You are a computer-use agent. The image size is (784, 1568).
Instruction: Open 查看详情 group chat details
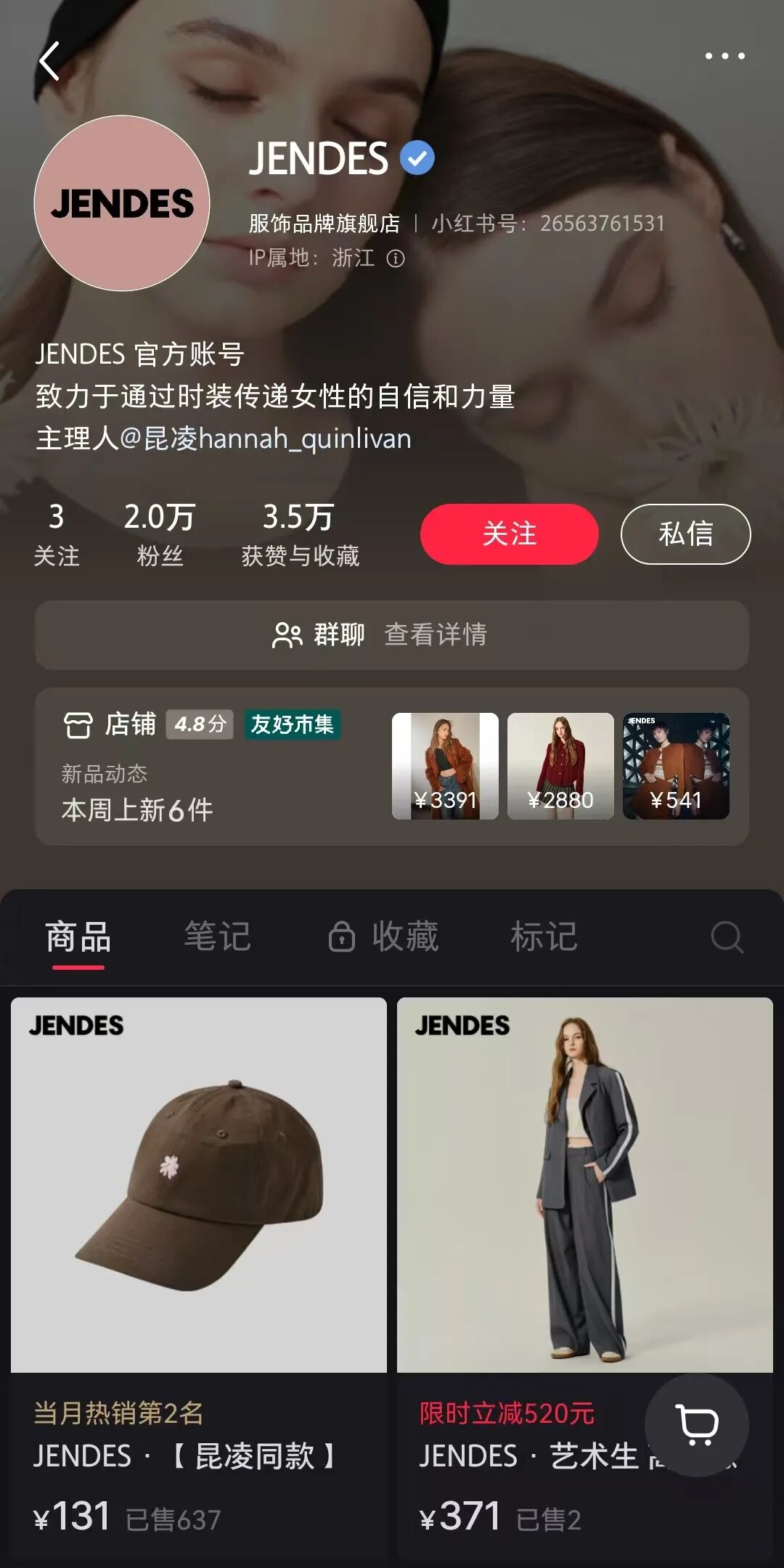click(436, 635)
